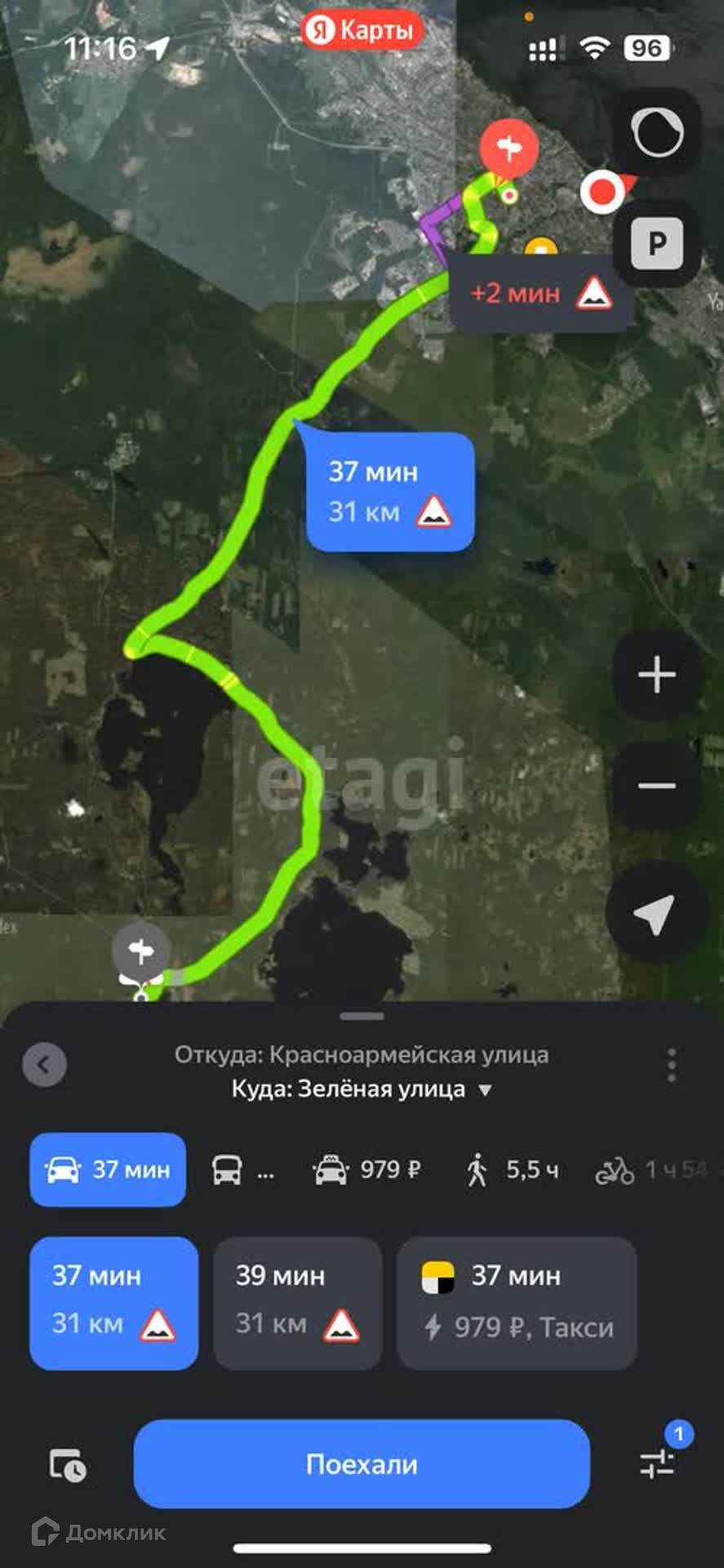
Task: Start navigation with the Поехали button
Action: tap(362, 1463)
